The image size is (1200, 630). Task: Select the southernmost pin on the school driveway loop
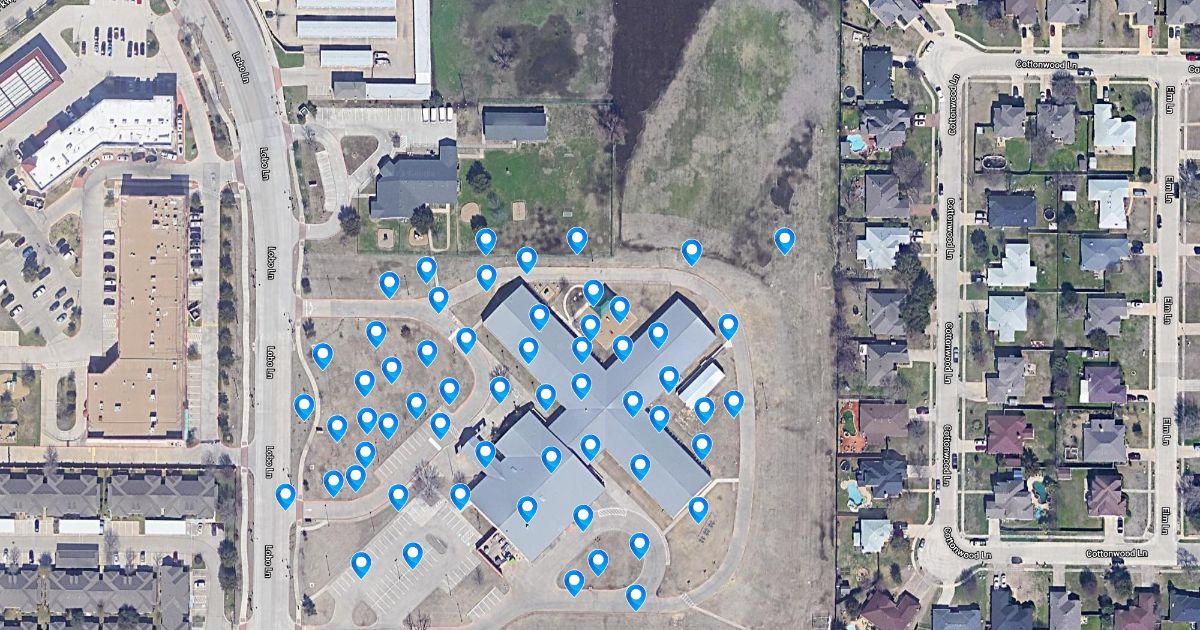636,597
